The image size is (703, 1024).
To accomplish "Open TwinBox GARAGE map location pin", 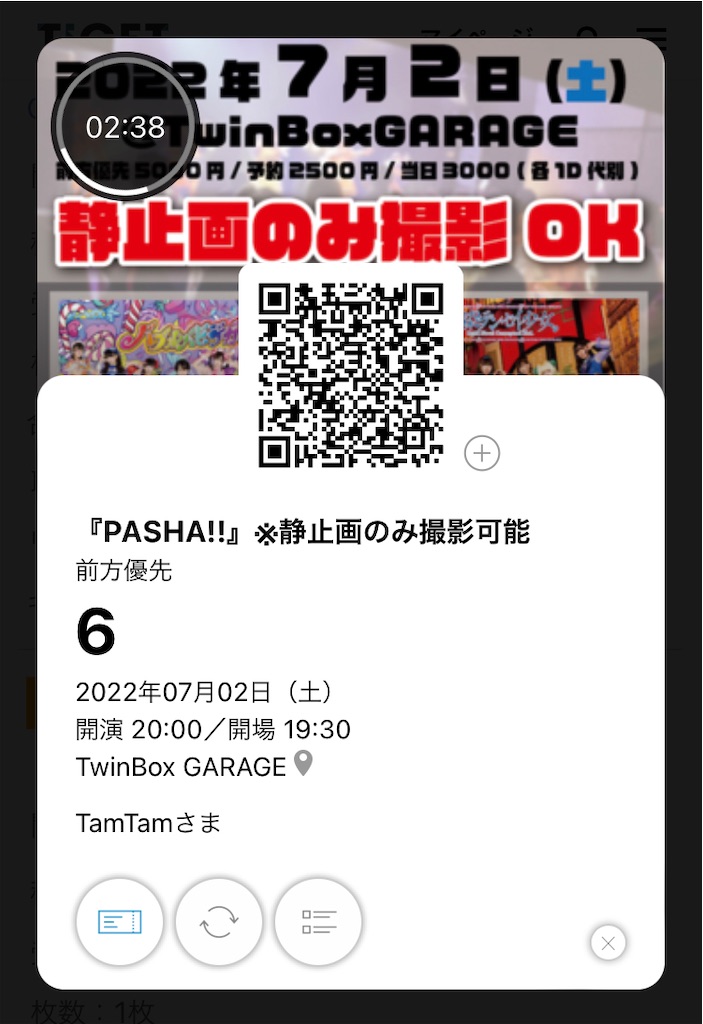I will [303, 765].
